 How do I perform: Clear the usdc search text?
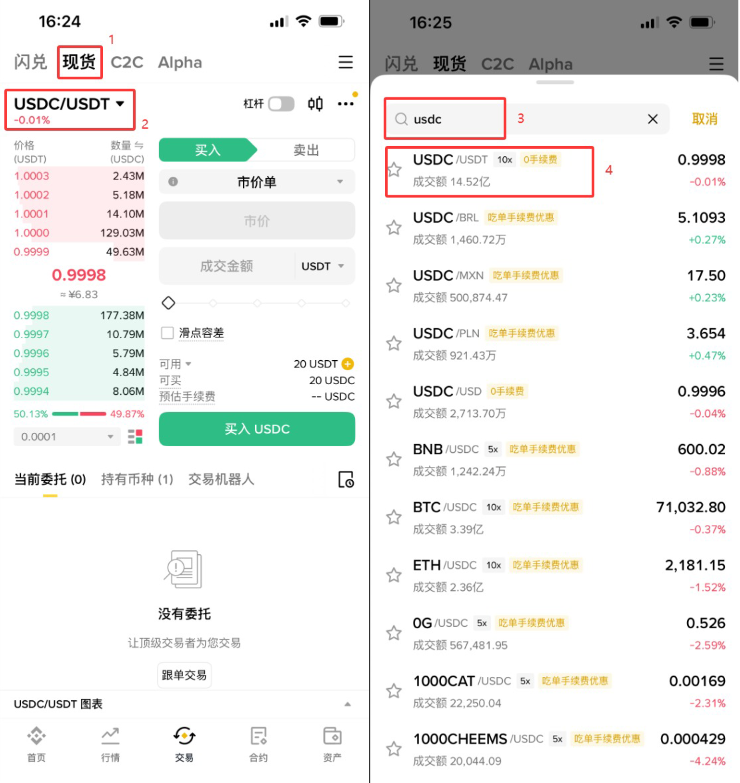pyautogui.click(x=653, y=119)
